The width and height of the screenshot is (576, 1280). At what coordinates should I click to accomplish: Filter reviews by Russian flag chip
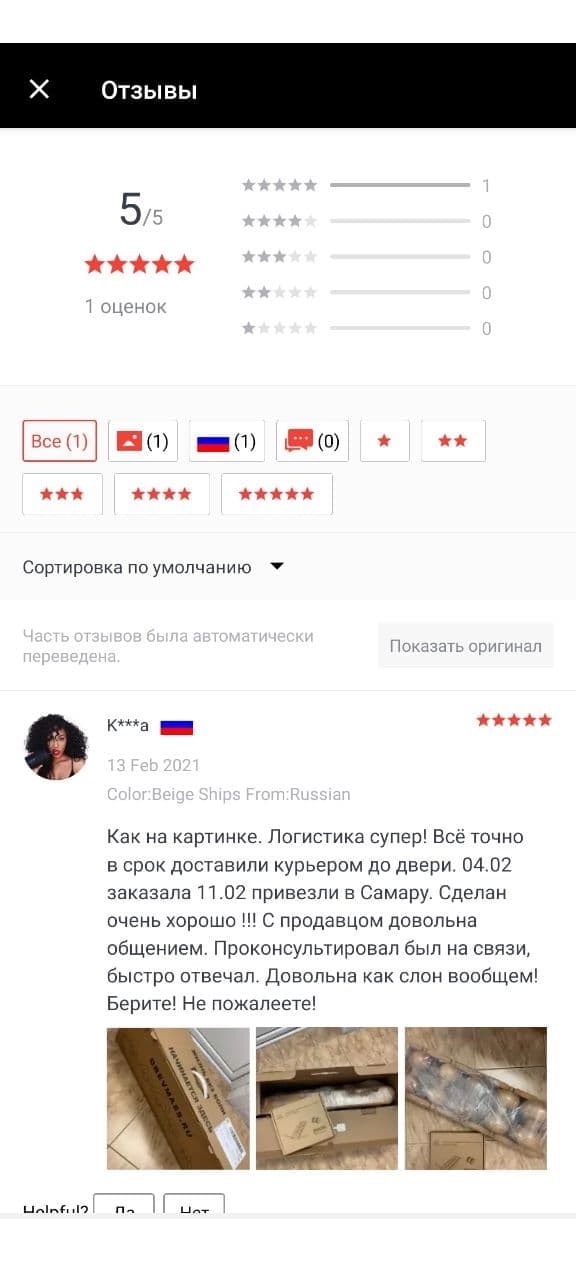coord(227,441)
